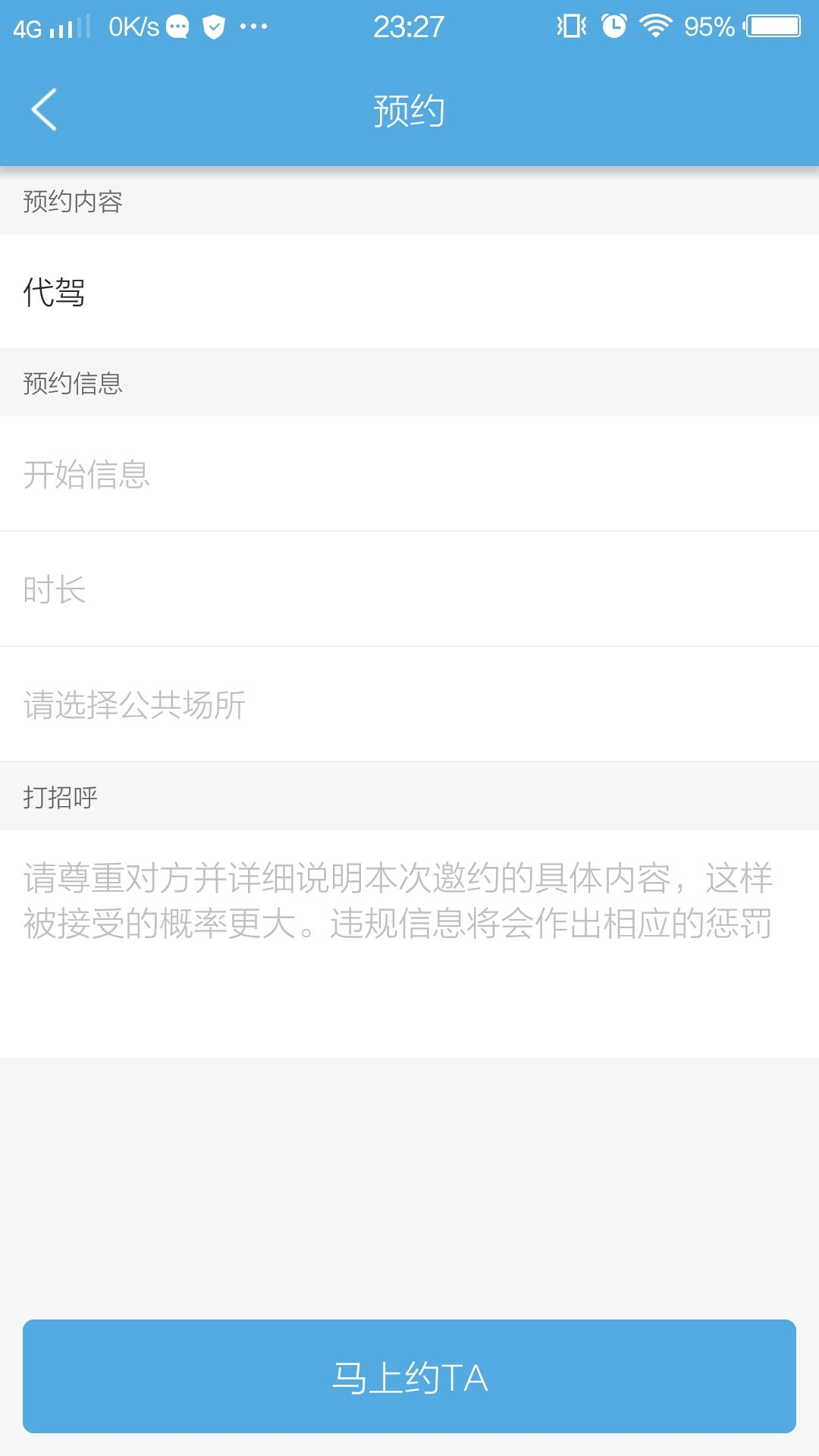Open the 开始信息 field
Screen dimensions: 819x1456
409,475
